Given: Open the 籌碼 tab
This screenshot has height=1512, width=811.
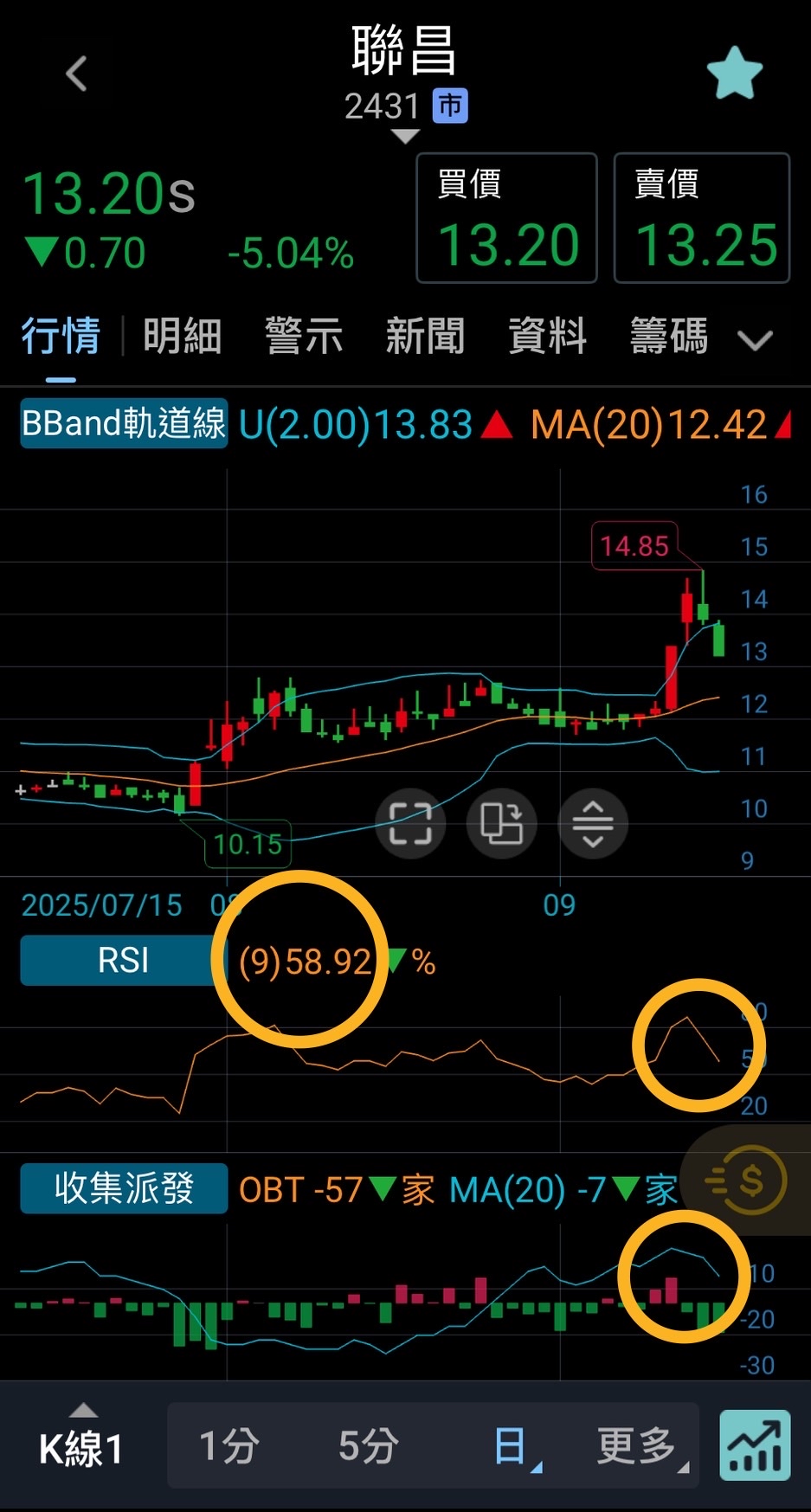Looking at the screenshot, I should (x=669, y=336).
